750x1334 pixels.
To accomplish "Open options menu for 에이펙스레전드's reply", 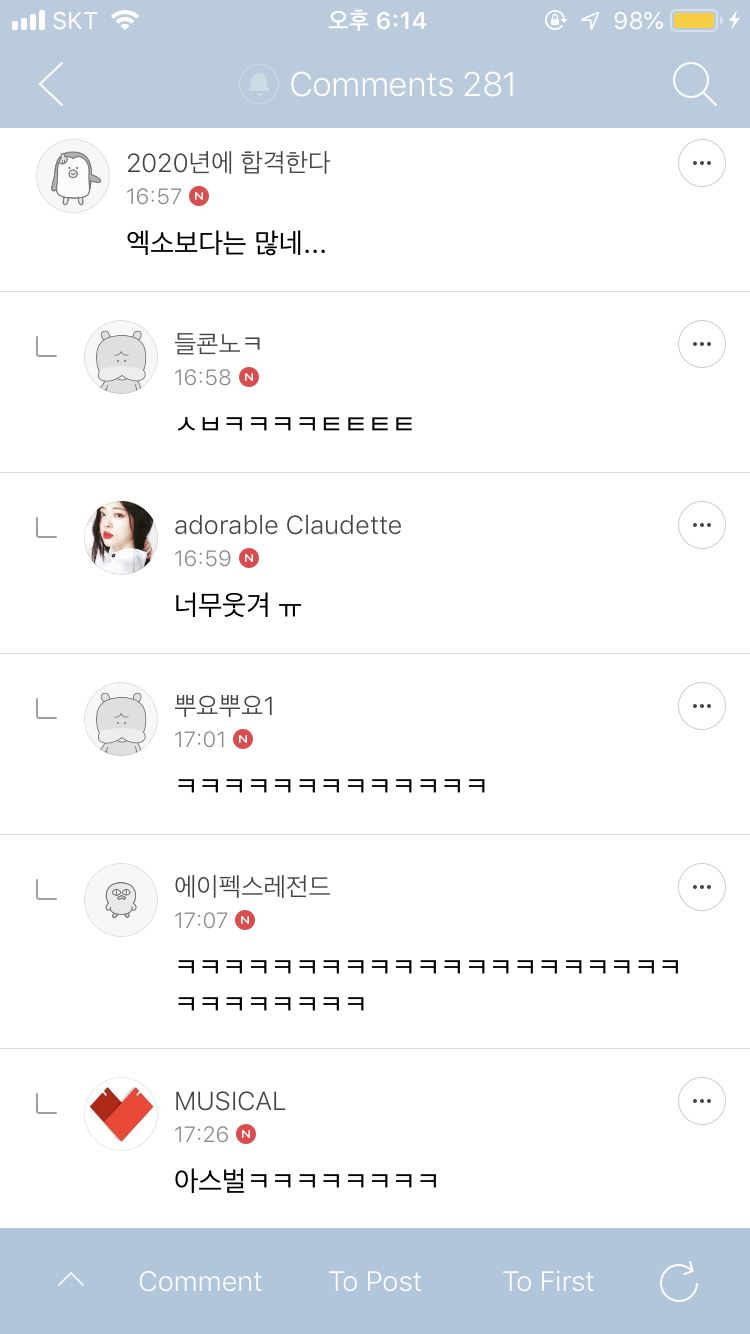I will [x=702, y=887].
